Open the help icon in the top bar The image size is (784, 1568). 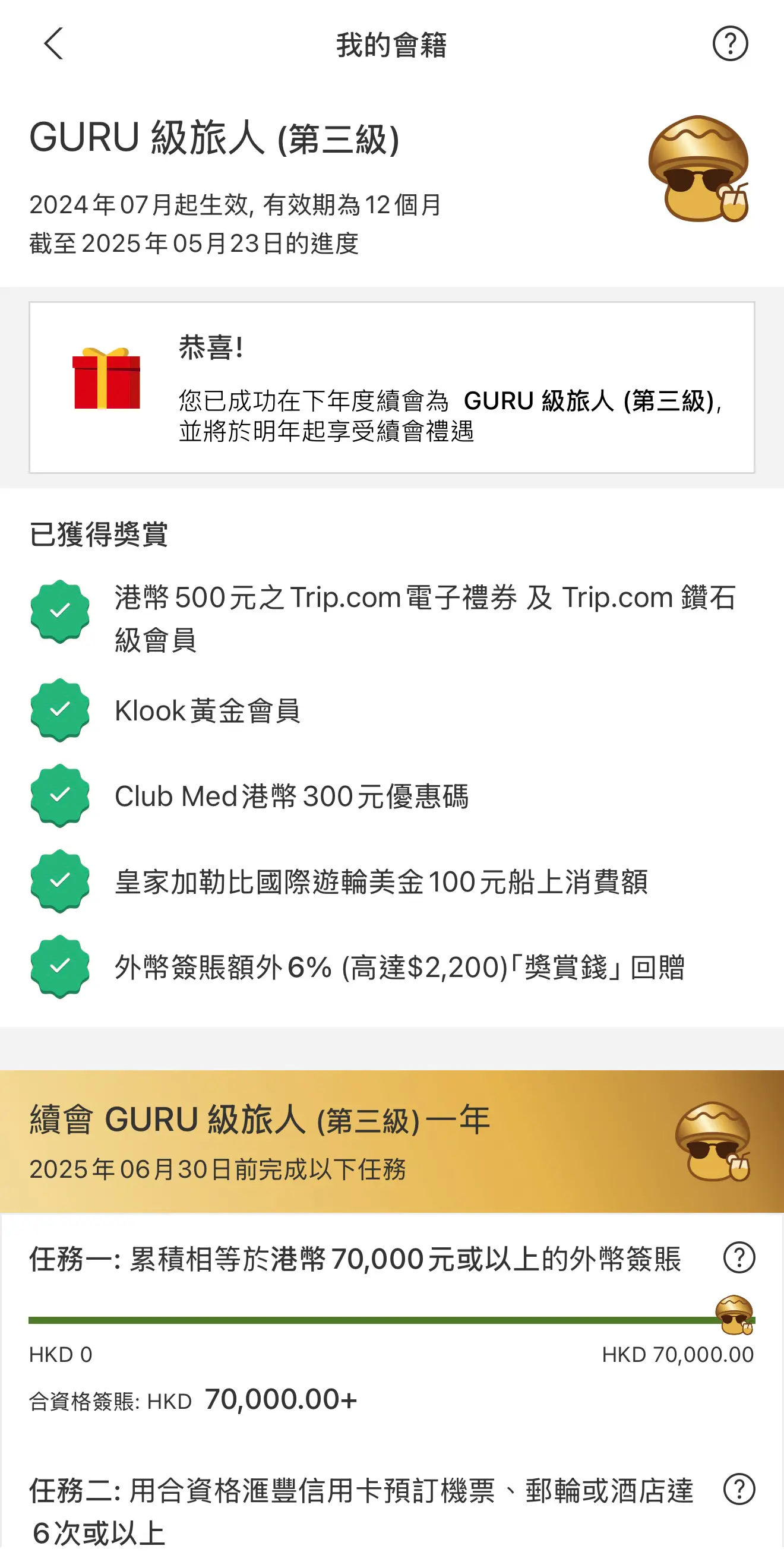730,44
